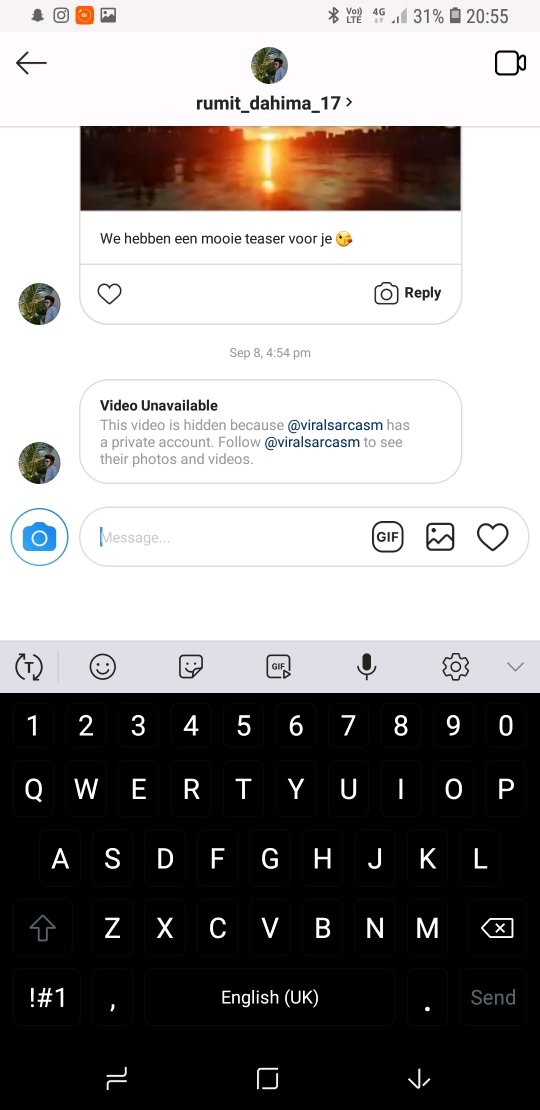
Task: Tap the backspace key
Action: pyautogui.click(x=497, y=928)
